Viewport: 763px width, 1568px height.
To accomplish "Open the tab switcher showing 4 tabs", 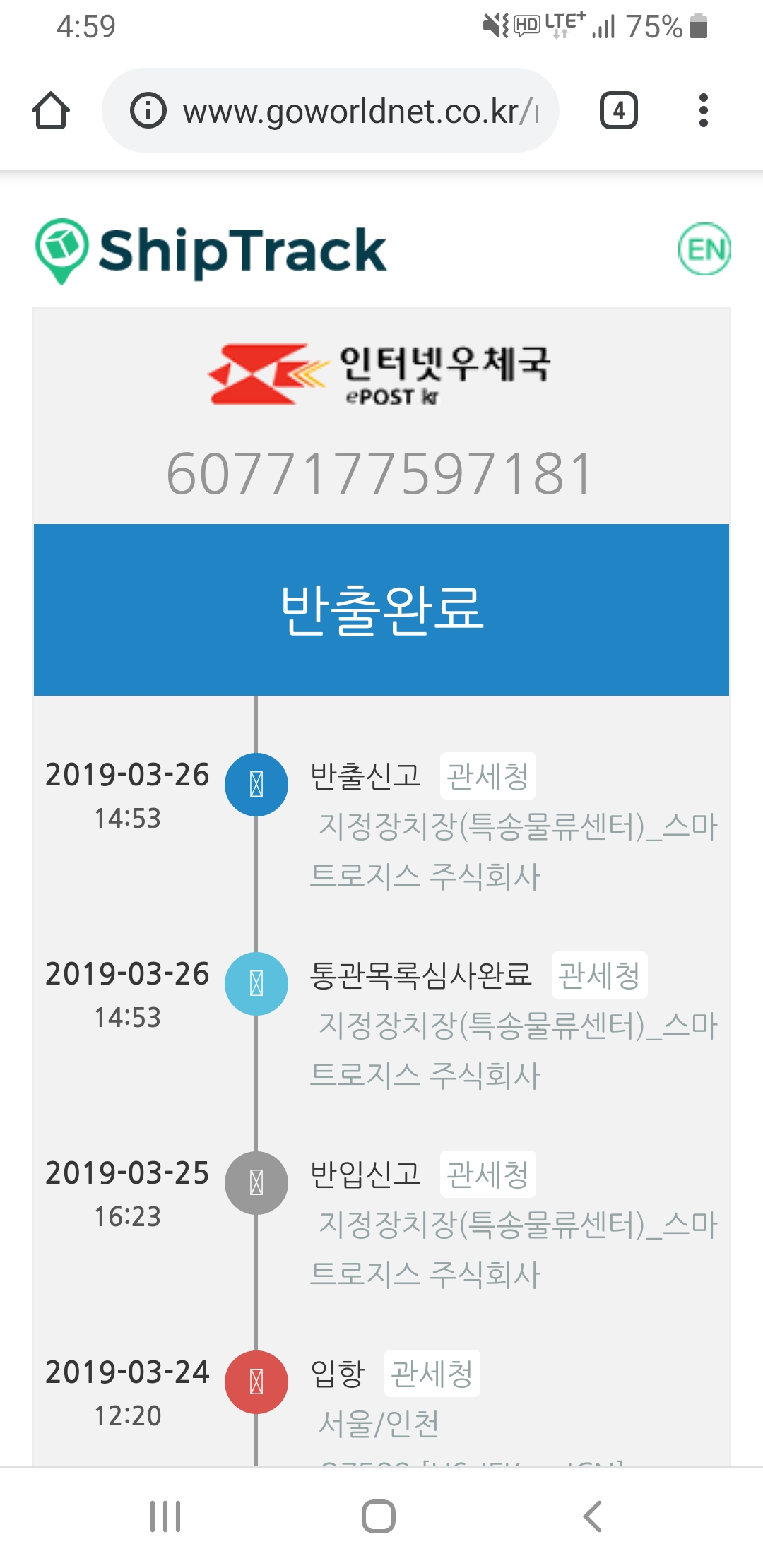I will click(x=618, y=110).
